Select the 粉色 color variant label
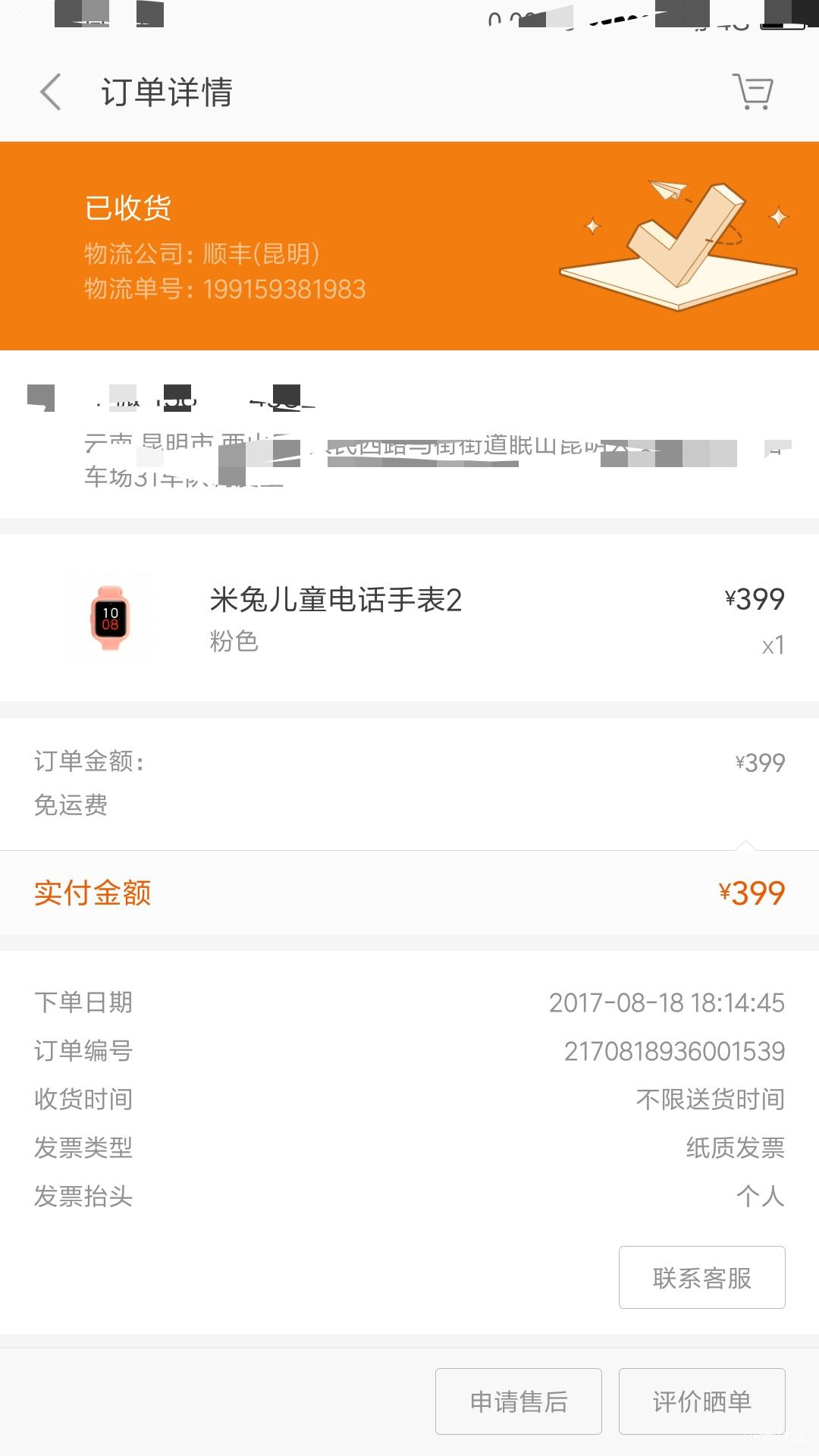 pos(235,642)
